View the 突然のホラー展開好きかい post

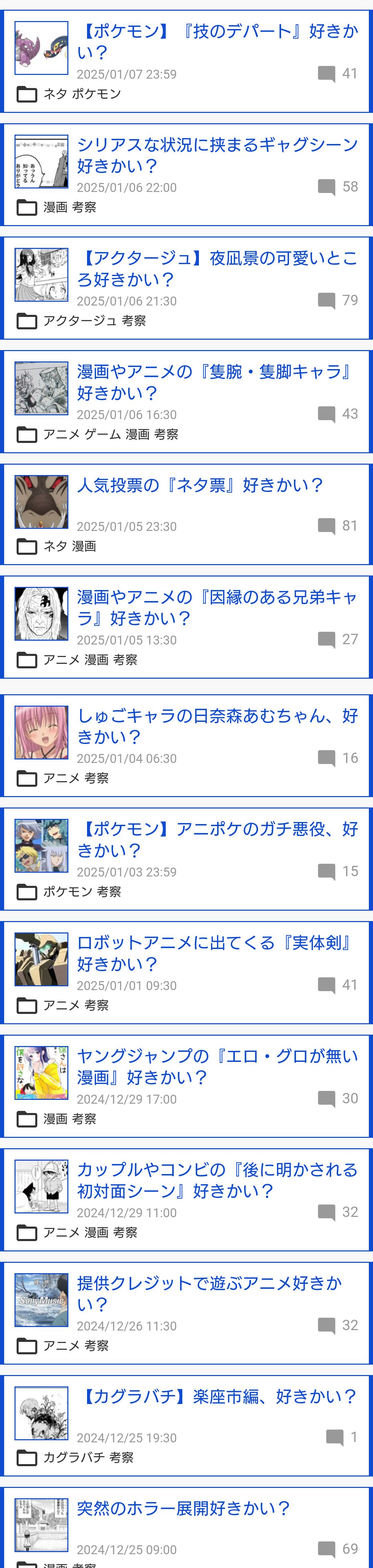tap(183, 1508)
